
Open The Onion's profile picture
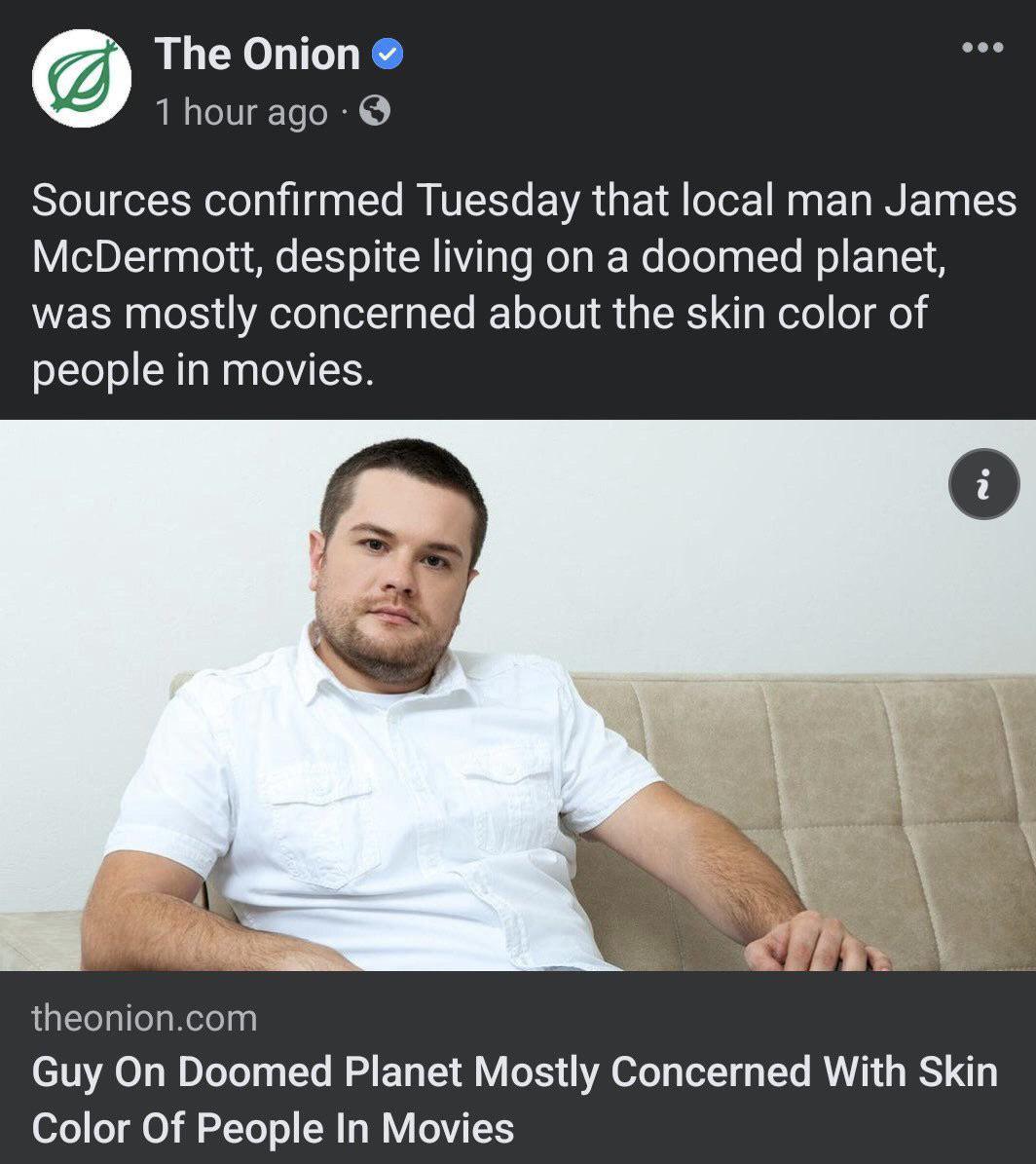(x=82, y=79)
